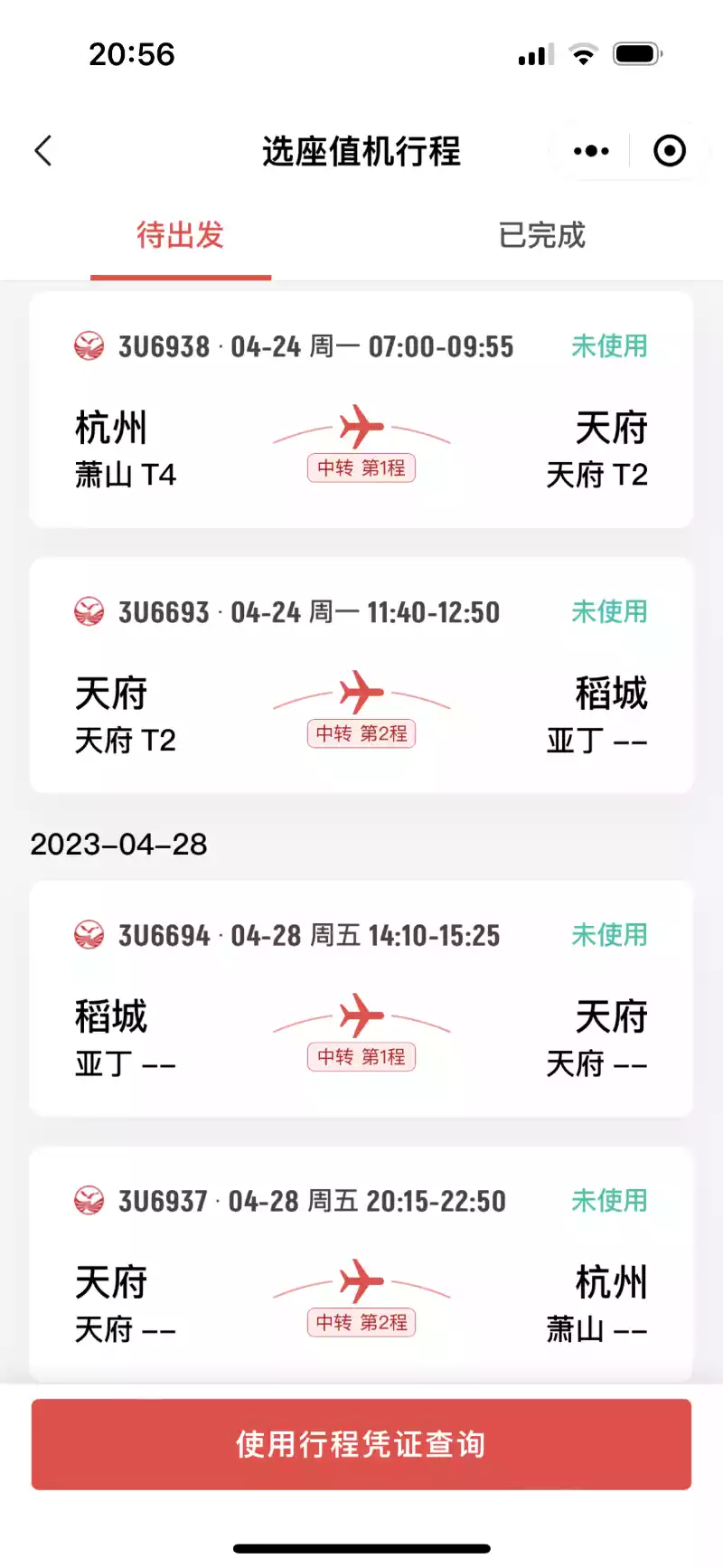Screen dimensions: 723x1568
Task: Go back from 选座值机行程 page
Action: [x=43, y=151]
